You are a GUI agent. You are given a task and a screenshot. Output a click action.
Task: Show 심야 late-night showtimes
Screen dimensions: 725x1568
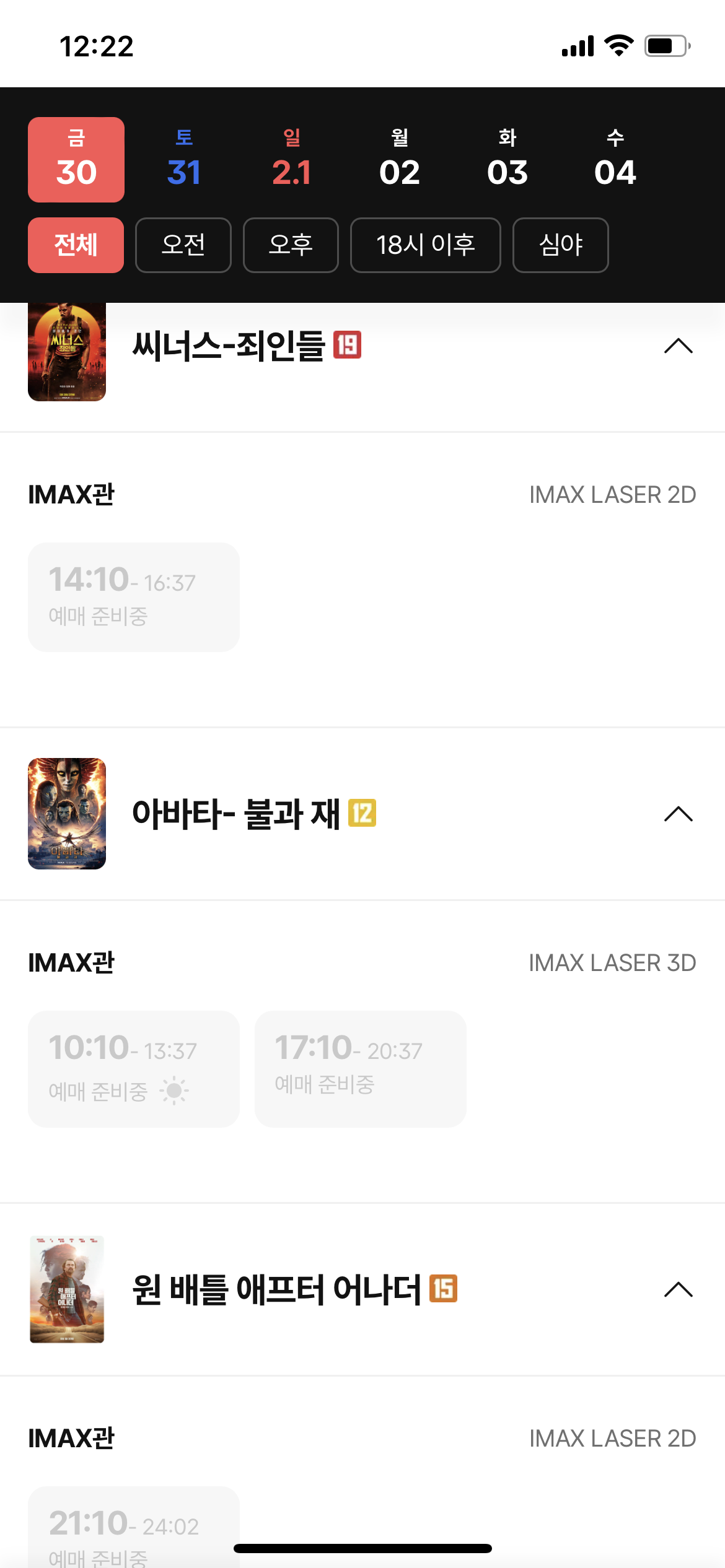tap(561, 245)
